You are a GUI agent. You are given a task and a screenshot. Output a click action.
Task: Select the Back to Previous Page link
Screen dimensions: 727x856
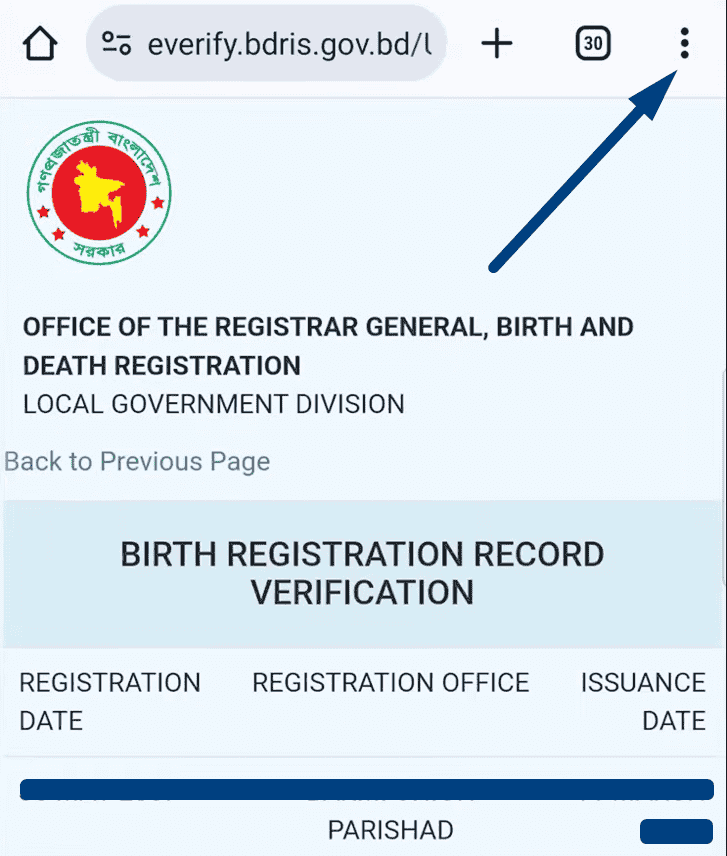137,461
